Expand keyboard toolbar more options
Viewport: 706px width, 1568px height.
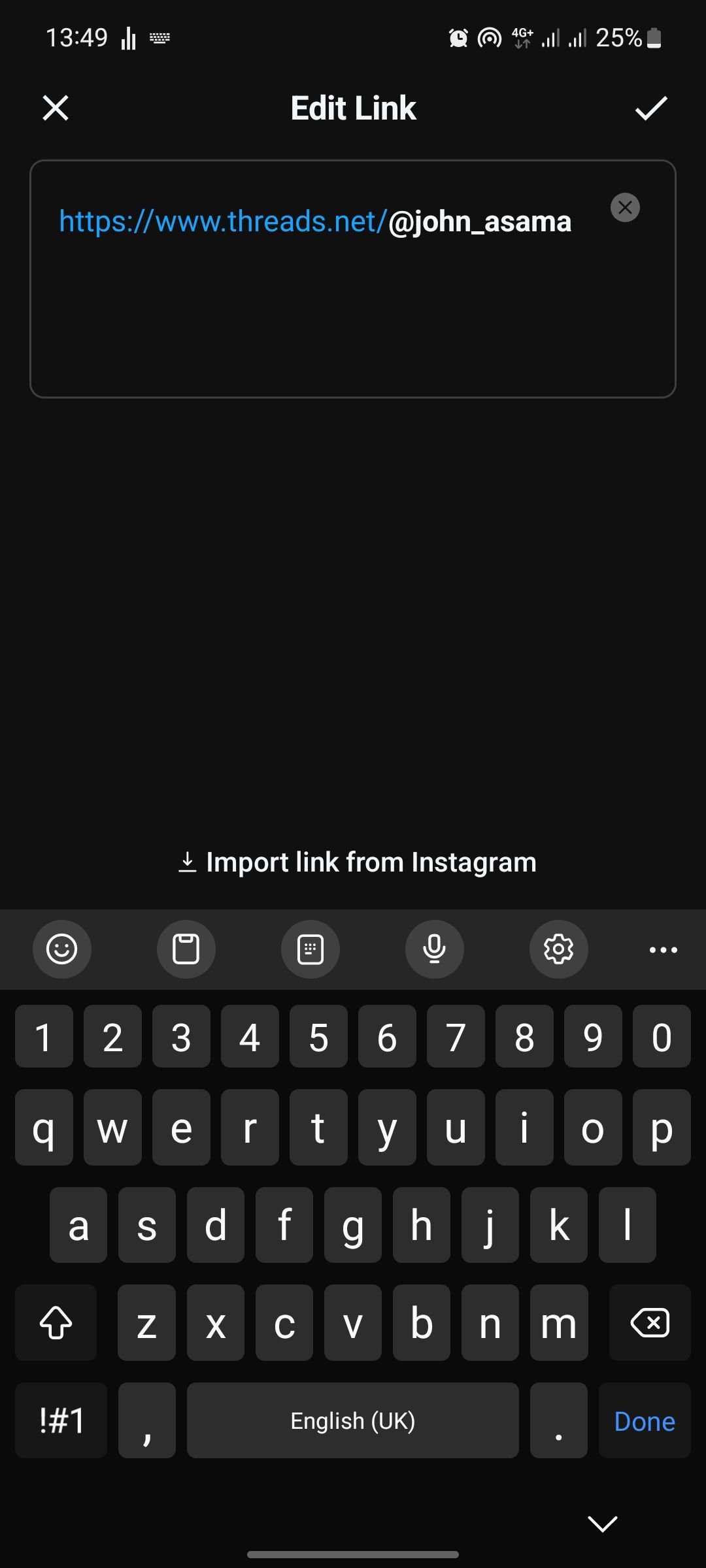click(x=663, y=949)
